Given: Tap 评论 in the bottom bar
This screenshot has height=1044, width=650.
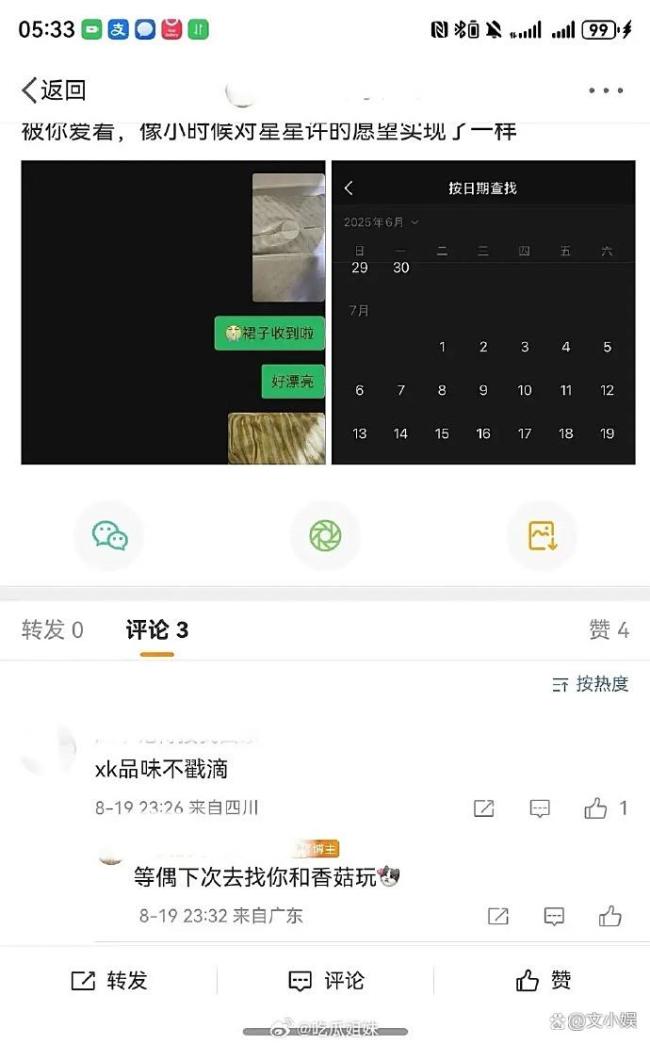Looking at the screenshot, I should pos(326,981).
